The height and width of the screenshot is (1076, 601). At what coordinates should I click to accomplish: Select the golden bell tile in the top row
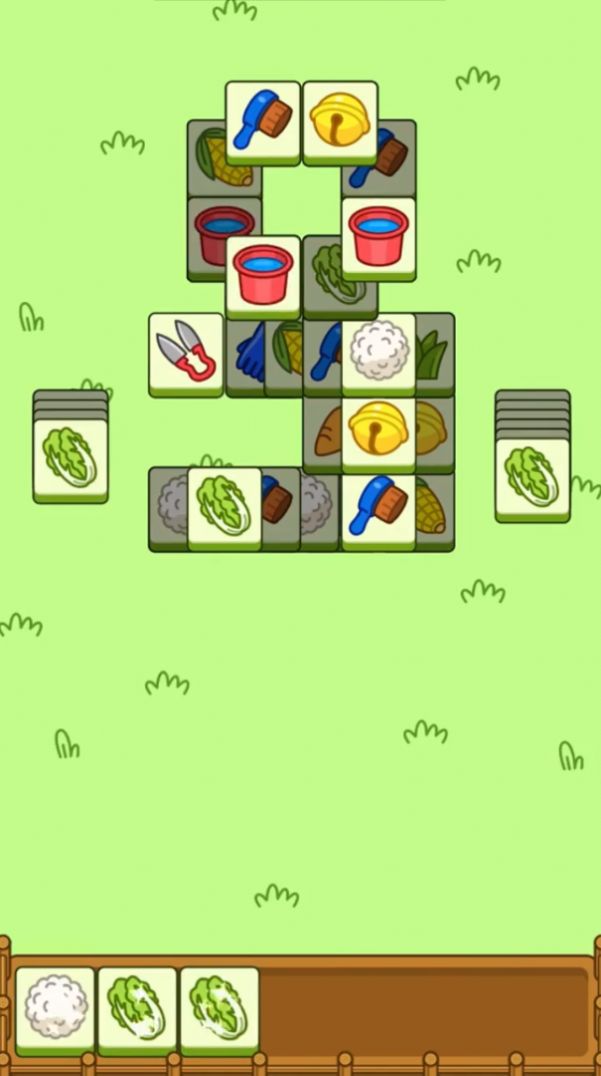[340, 121]
